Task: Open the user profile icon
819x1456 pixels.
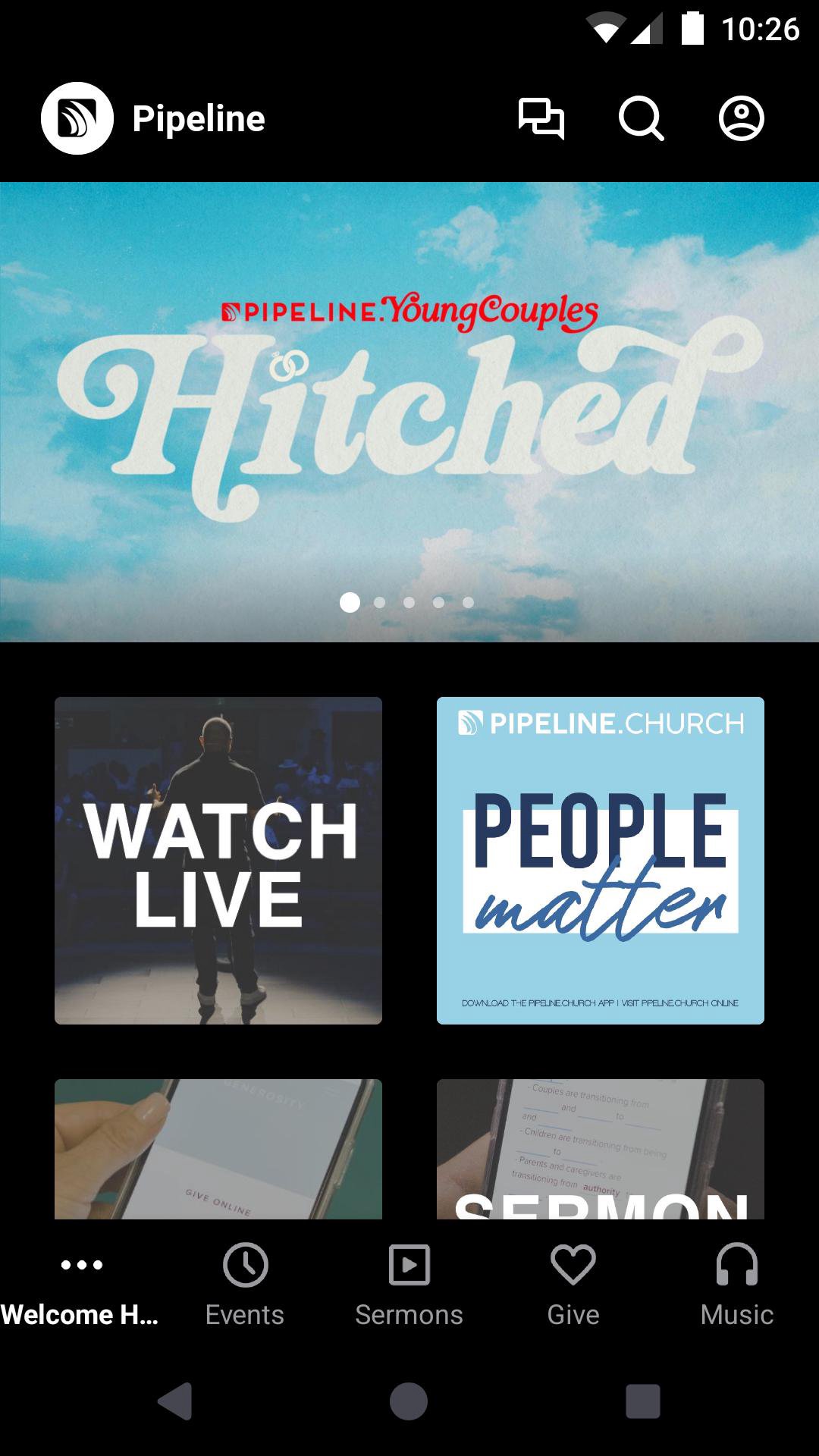Action: tap(741, 118)
